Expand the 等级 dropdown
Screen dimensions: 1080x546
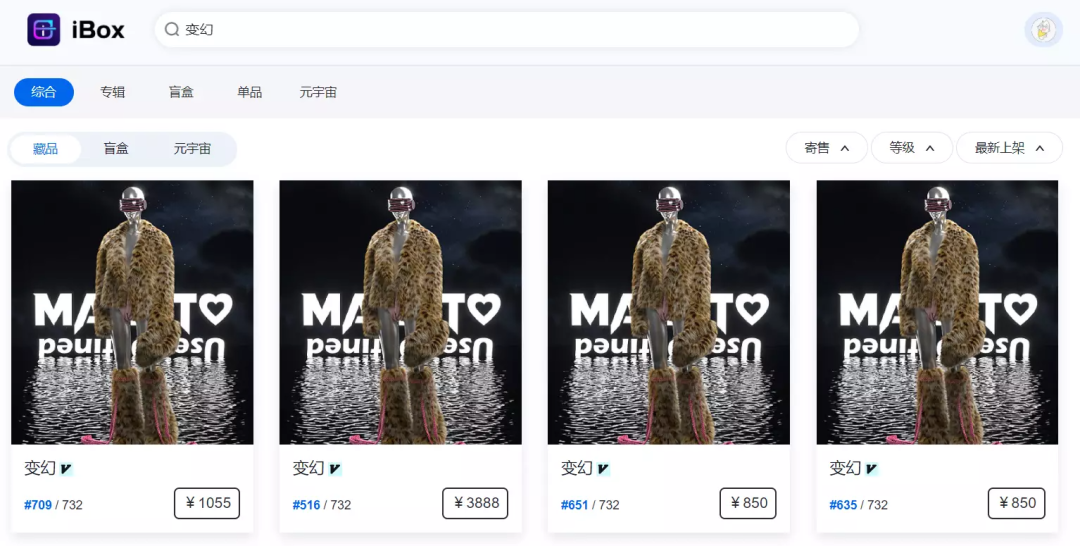pyautogui.click(x=911, y=148)
